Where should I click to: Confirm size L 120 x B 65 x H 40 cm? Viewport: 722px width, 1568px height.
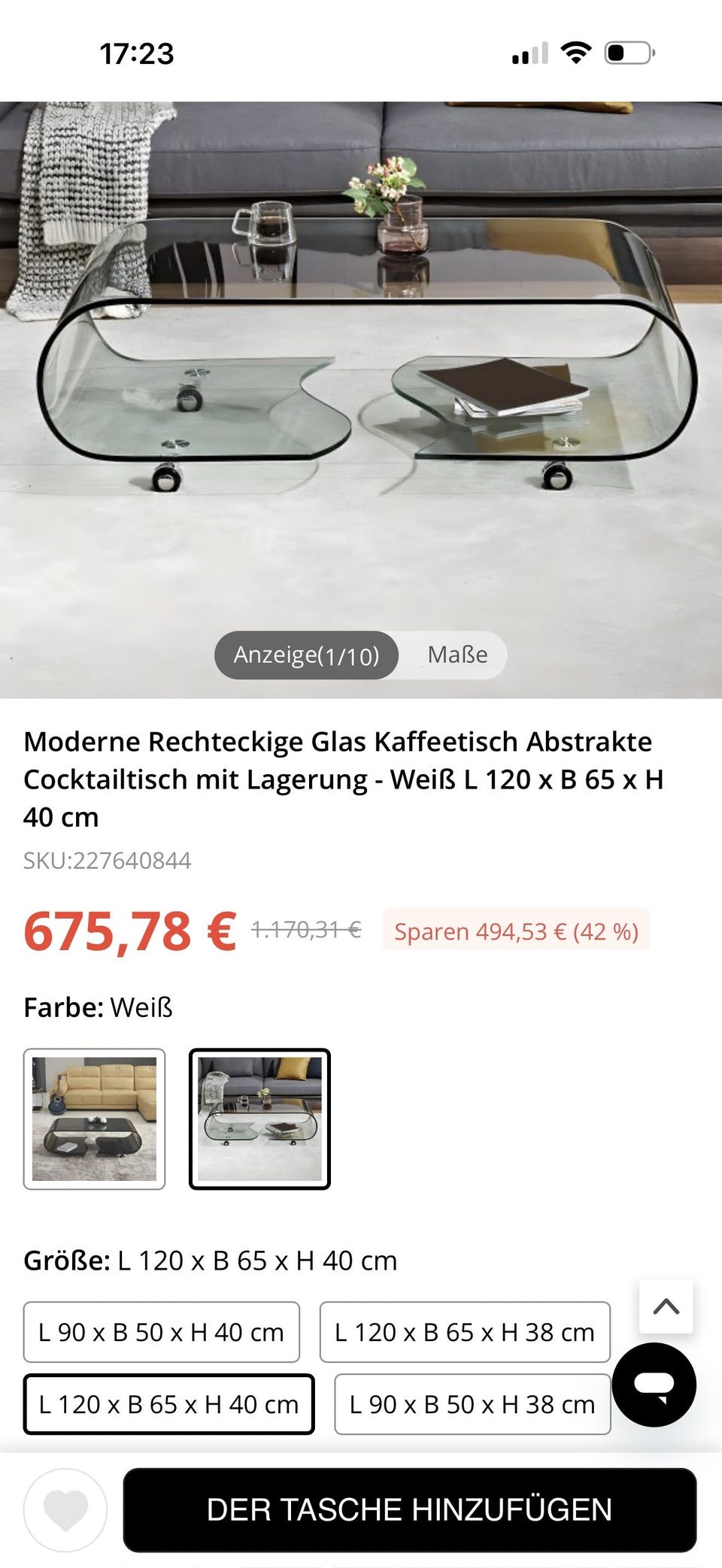coord(168,1403)
